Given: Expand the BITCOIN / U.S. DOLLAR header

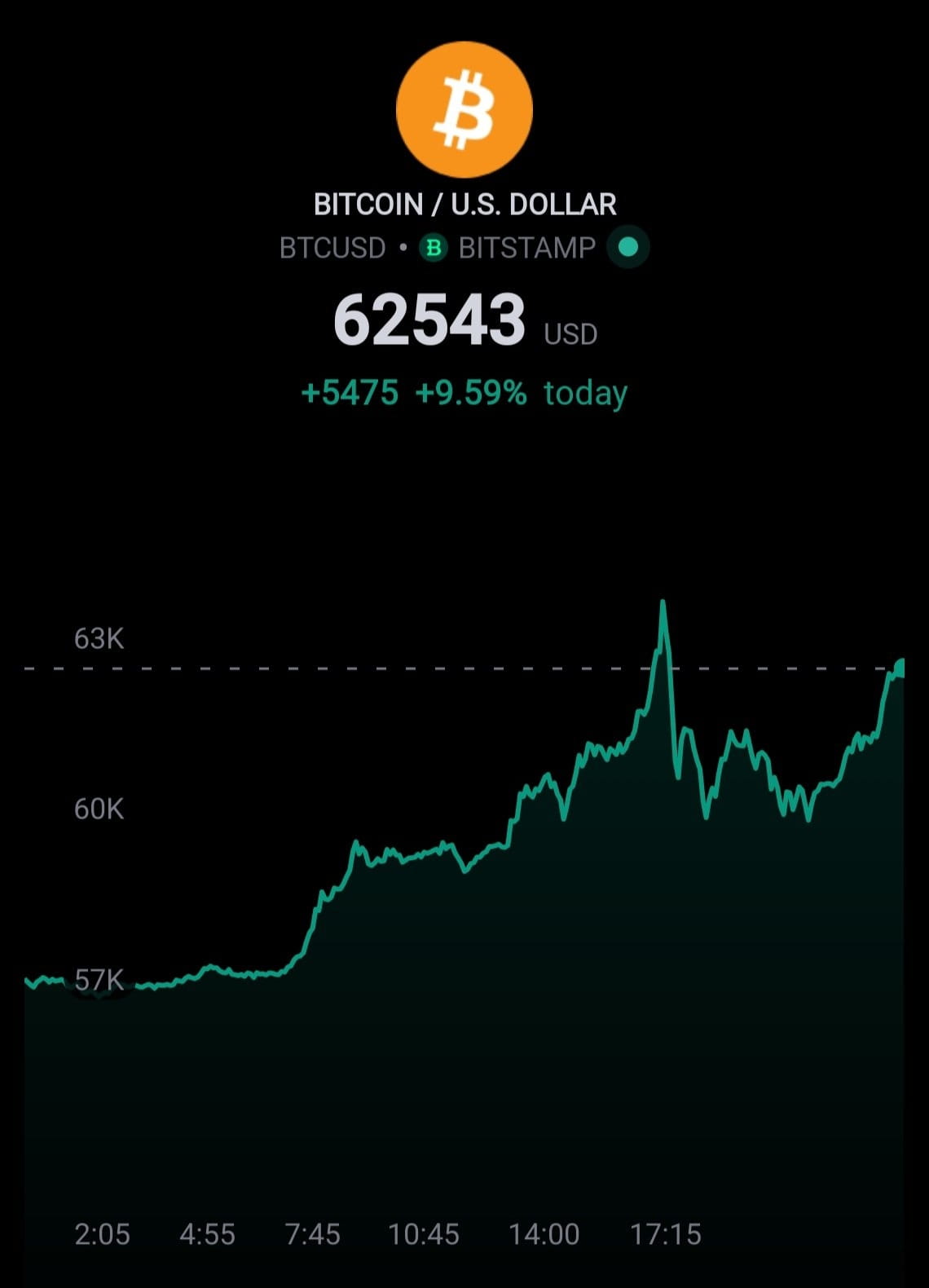Looking at the screenshot, I should (463, 204).
